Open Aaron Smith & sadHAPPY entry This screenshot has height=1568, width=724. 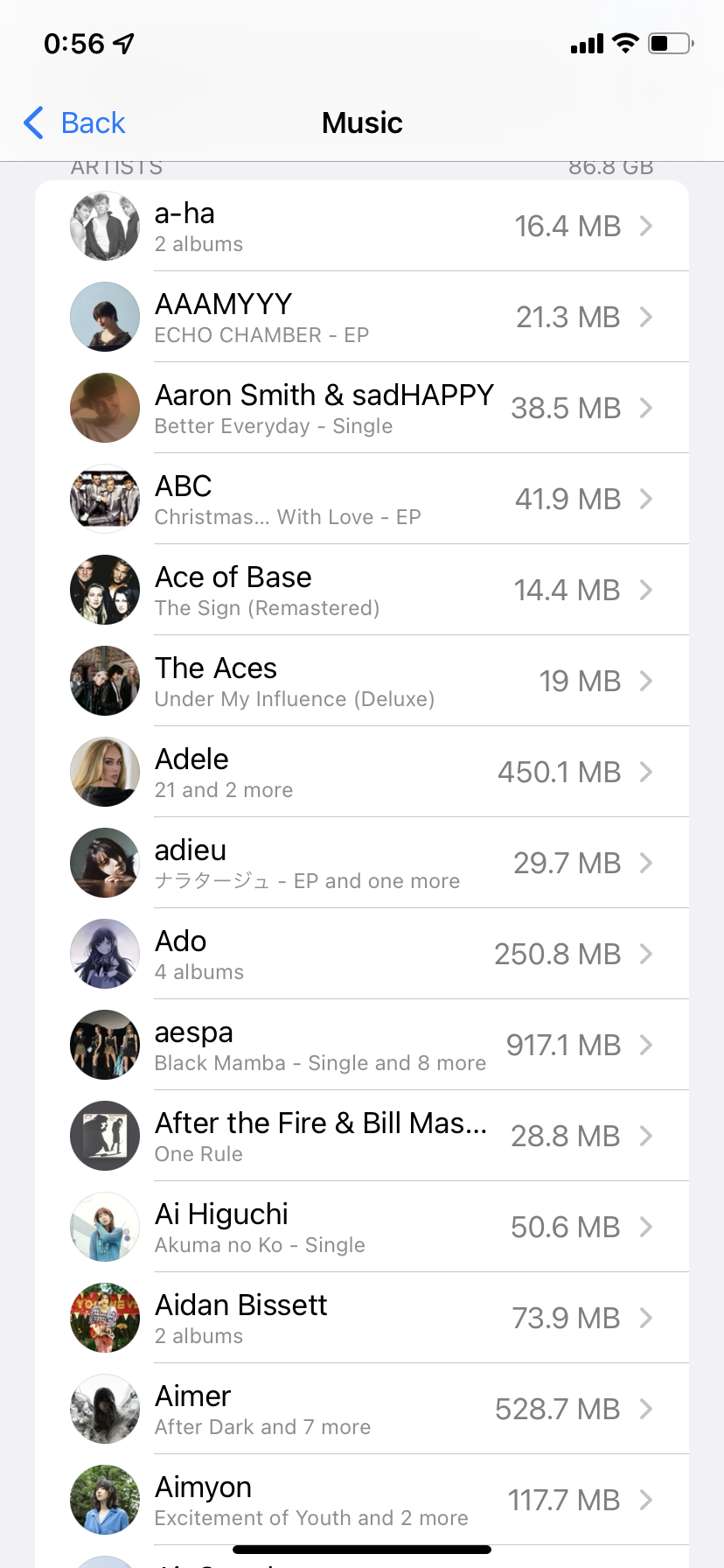(x=362, y=409)
